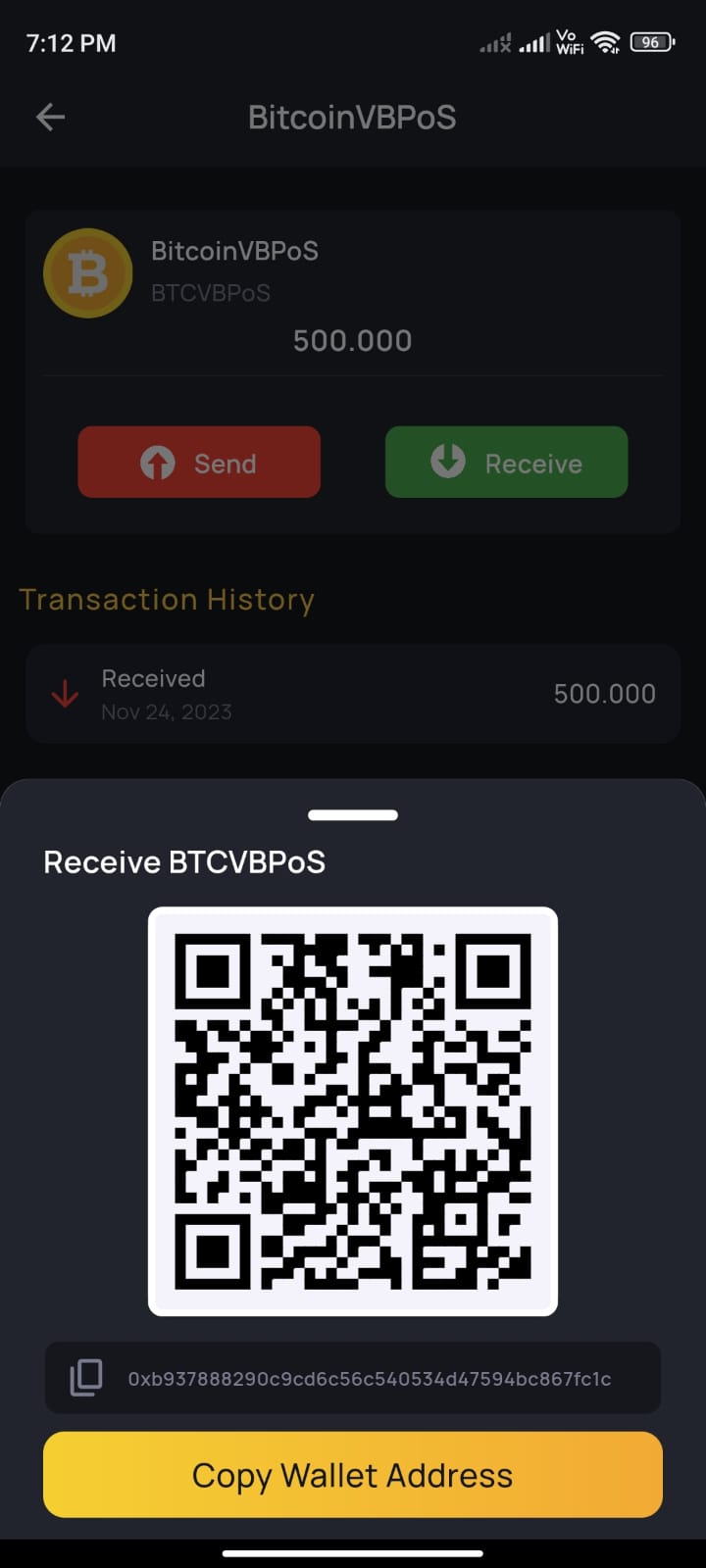The width and height of the screenshot is (706, 1568).
Task: Go back using the top arrow
Action: tap(50, 118)
